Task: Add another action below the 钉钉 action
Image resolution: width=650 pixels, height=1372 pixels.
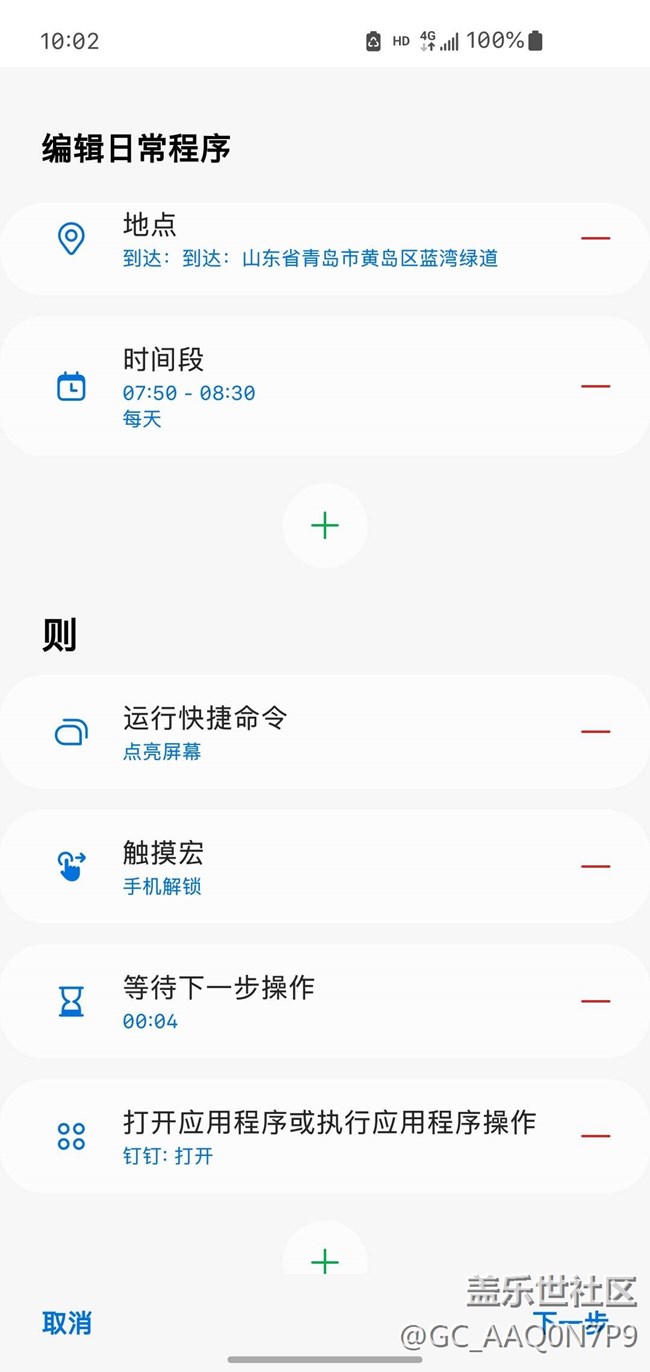Action: 325,1258
